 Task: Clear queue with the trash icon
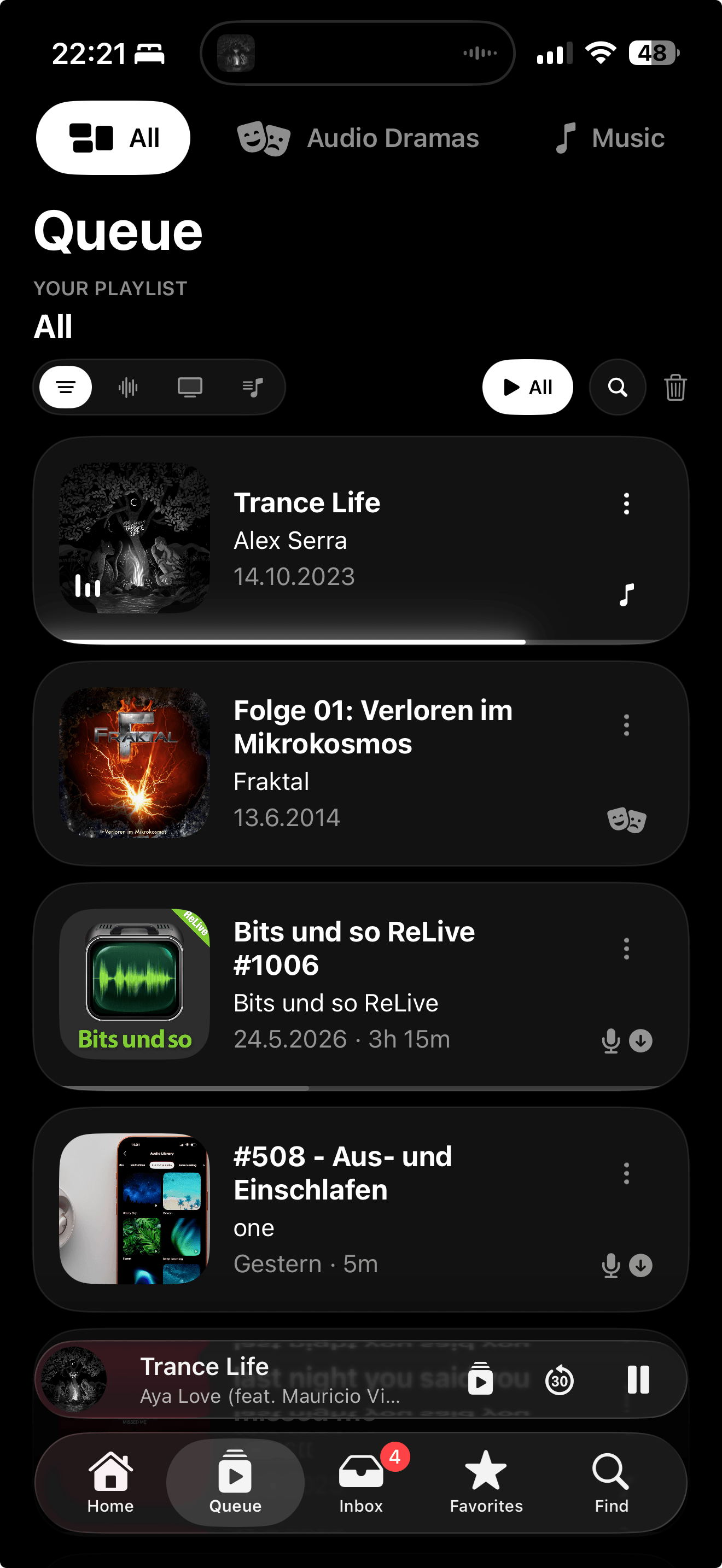tap(675, 387)
